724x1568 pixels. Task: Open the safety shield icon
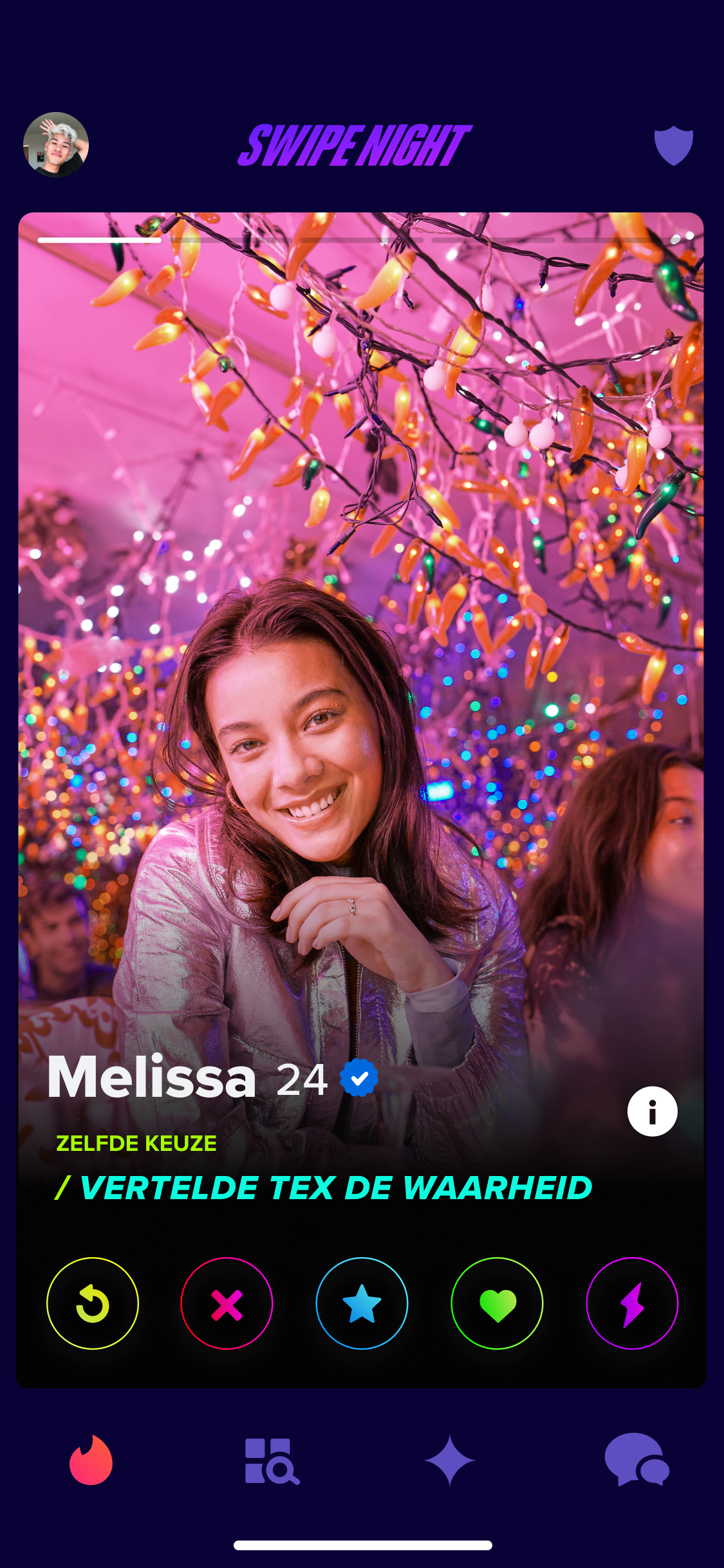tap(673, 145)
